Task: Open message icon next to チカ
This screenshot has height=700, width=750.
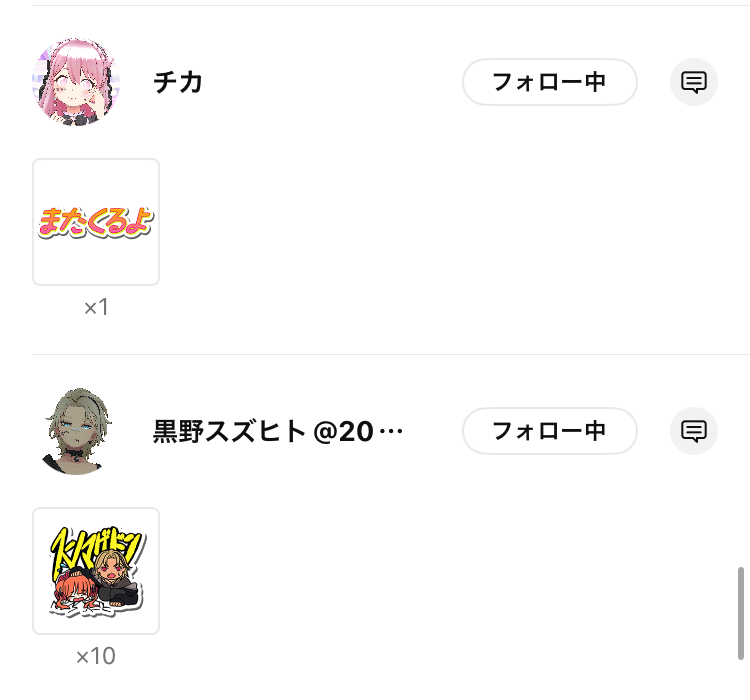Action: click(694, 82)
